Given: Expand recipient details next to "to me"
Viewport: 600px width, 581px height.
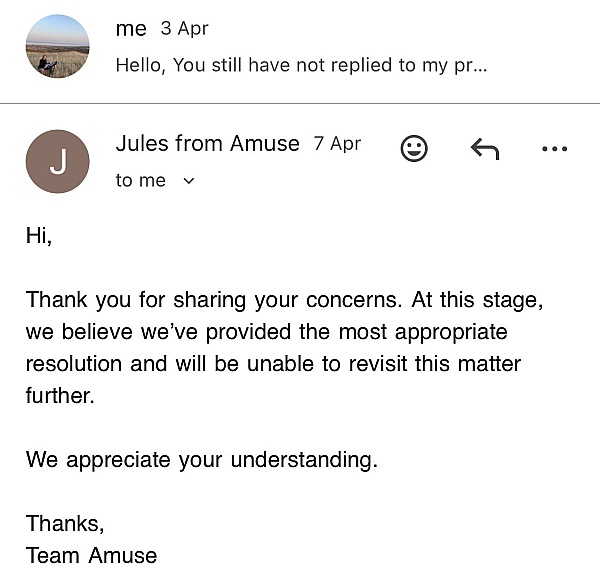Looking at the screenshot, I should point(189,181).
